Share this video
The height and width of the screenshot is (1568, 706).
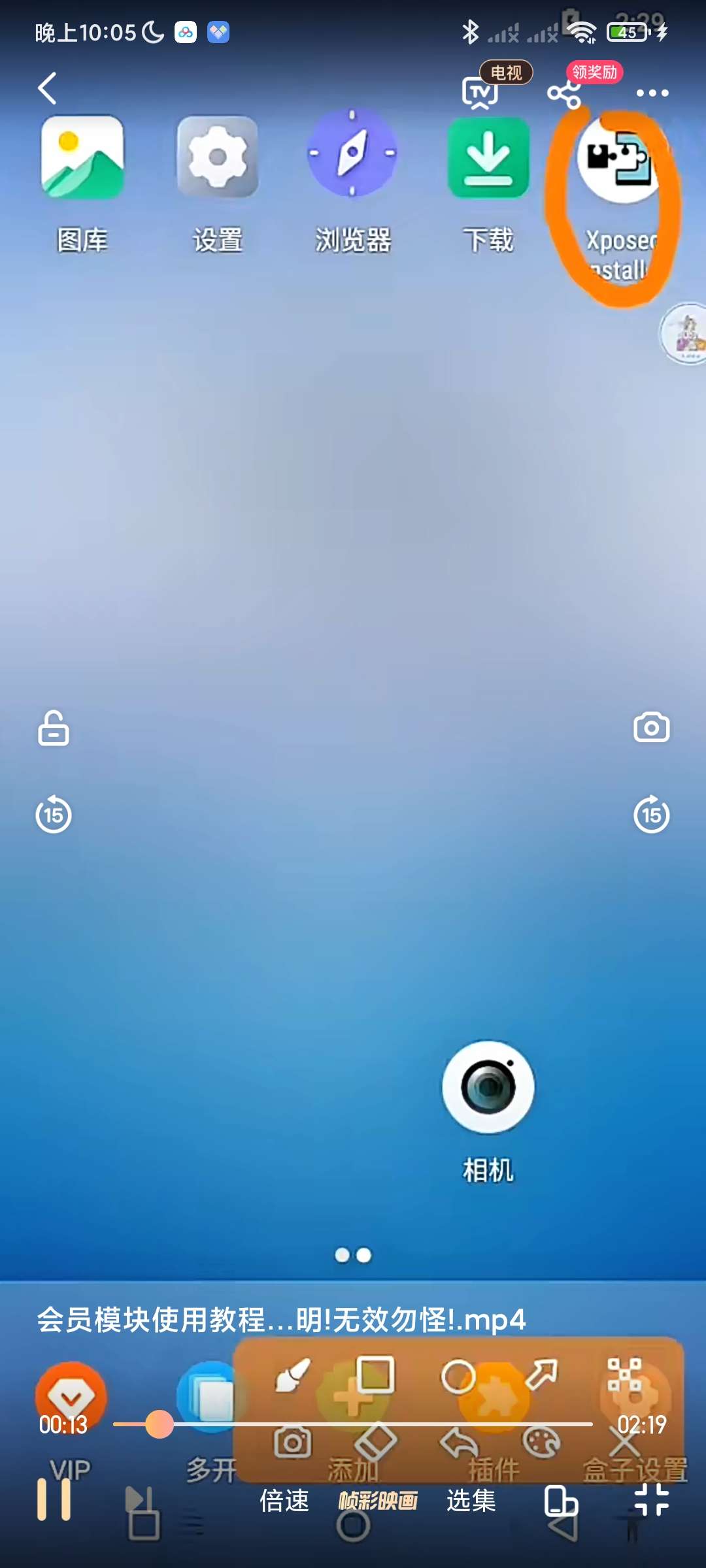(x=563, y=93)
